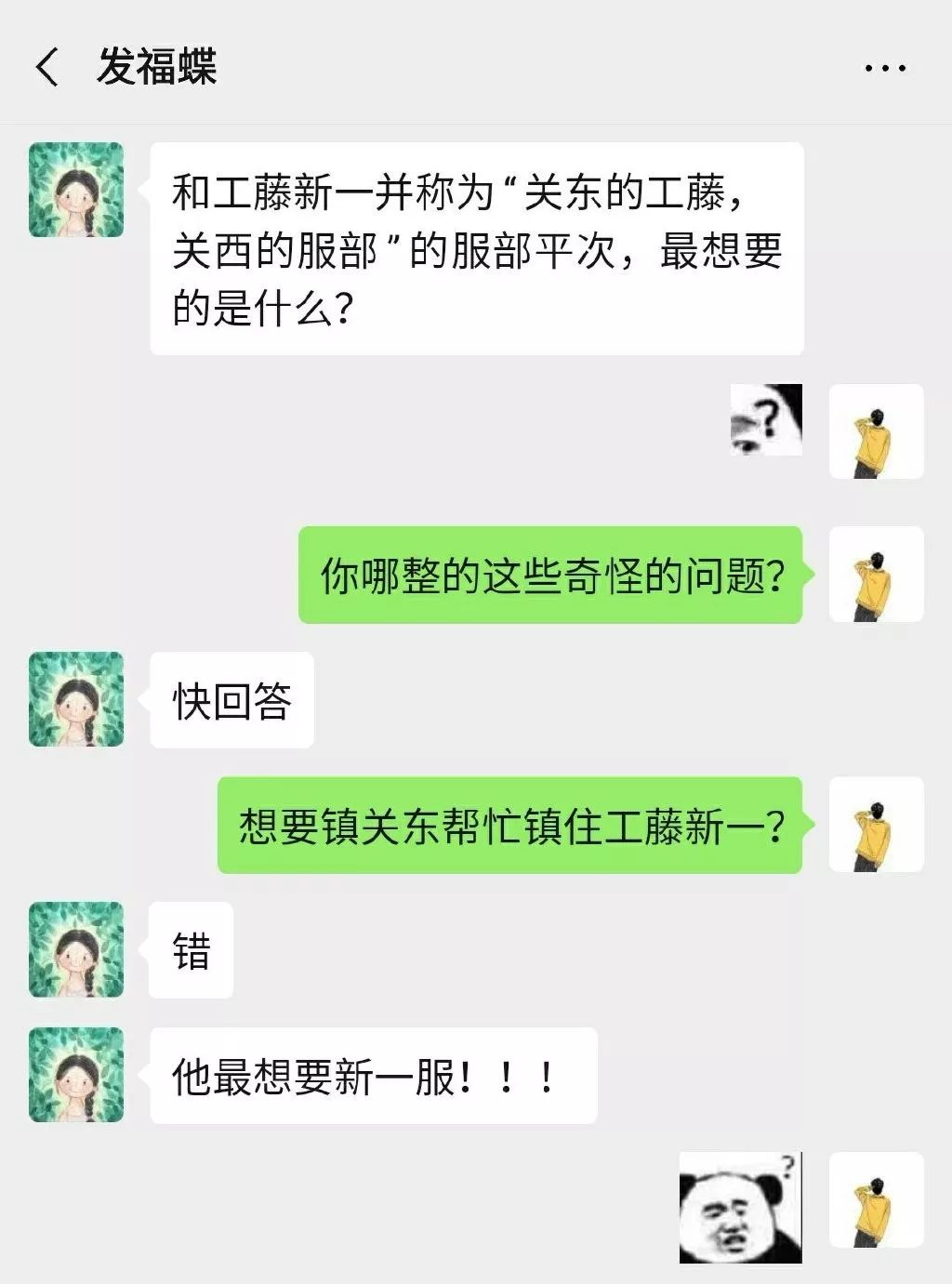Tap the avatar beside 想要镇关东帮忙镇住工藤新一
This screenshot has height=1284, width=952.
coord(876,825)
